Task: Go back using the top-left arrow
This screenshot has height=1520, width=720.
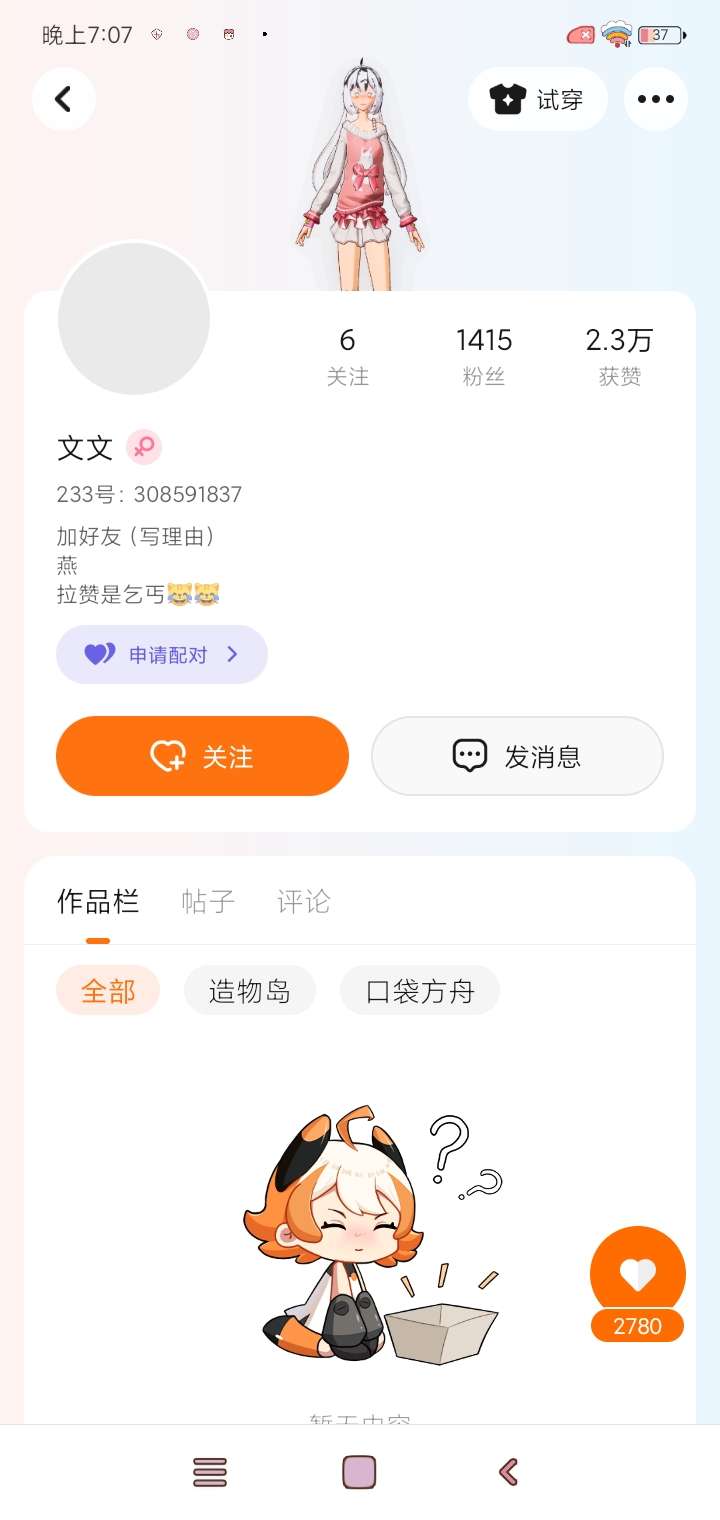Action: click(64, 99)
